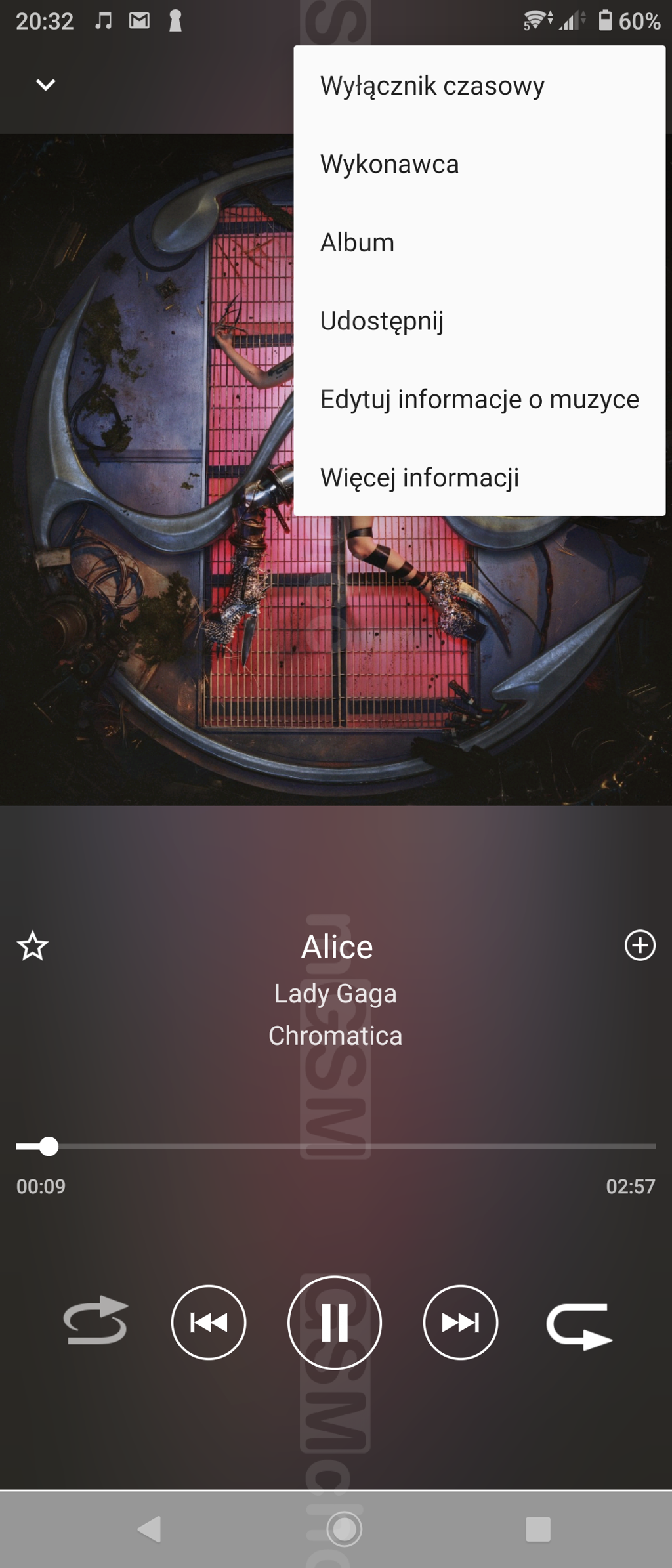672x1568 pixels.
Task: Choose Udostępnij to share the song
Action: pos(381,321)
